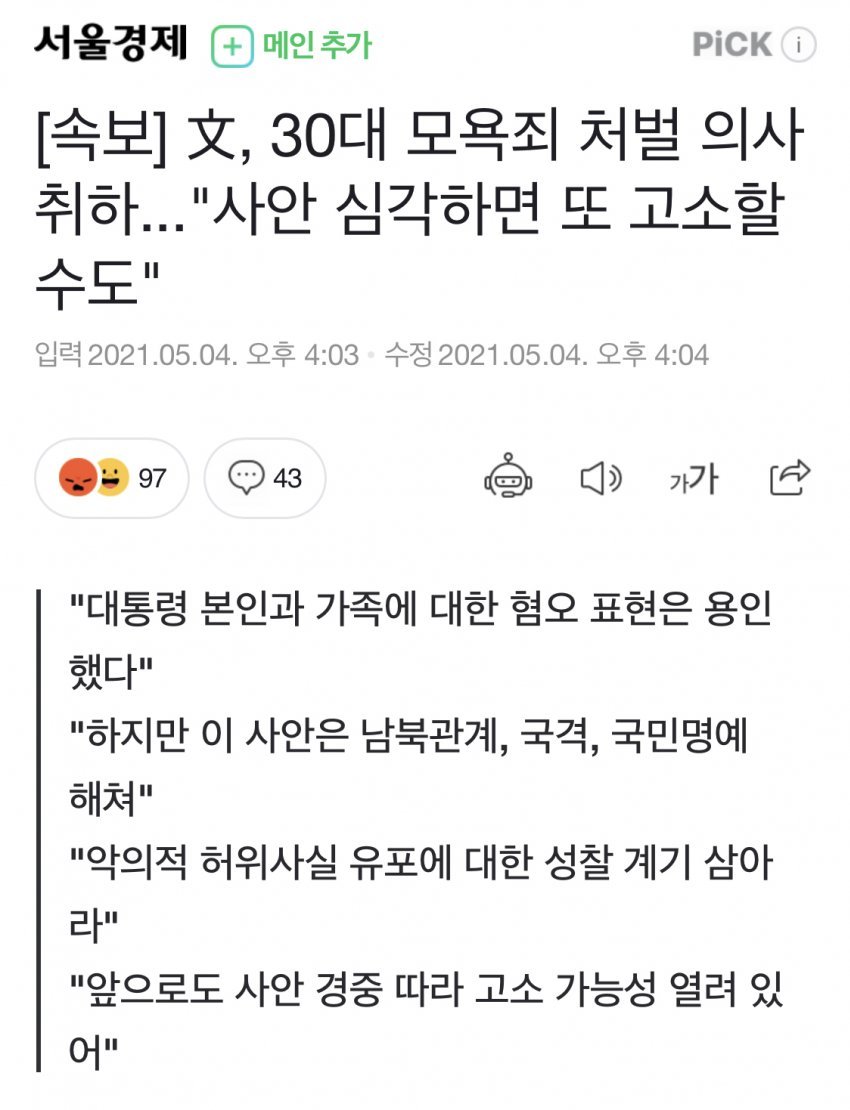The width and height of the screenshot is (850, 1110).
Task: Open the PiCK info icon
Action: point(798,44)
